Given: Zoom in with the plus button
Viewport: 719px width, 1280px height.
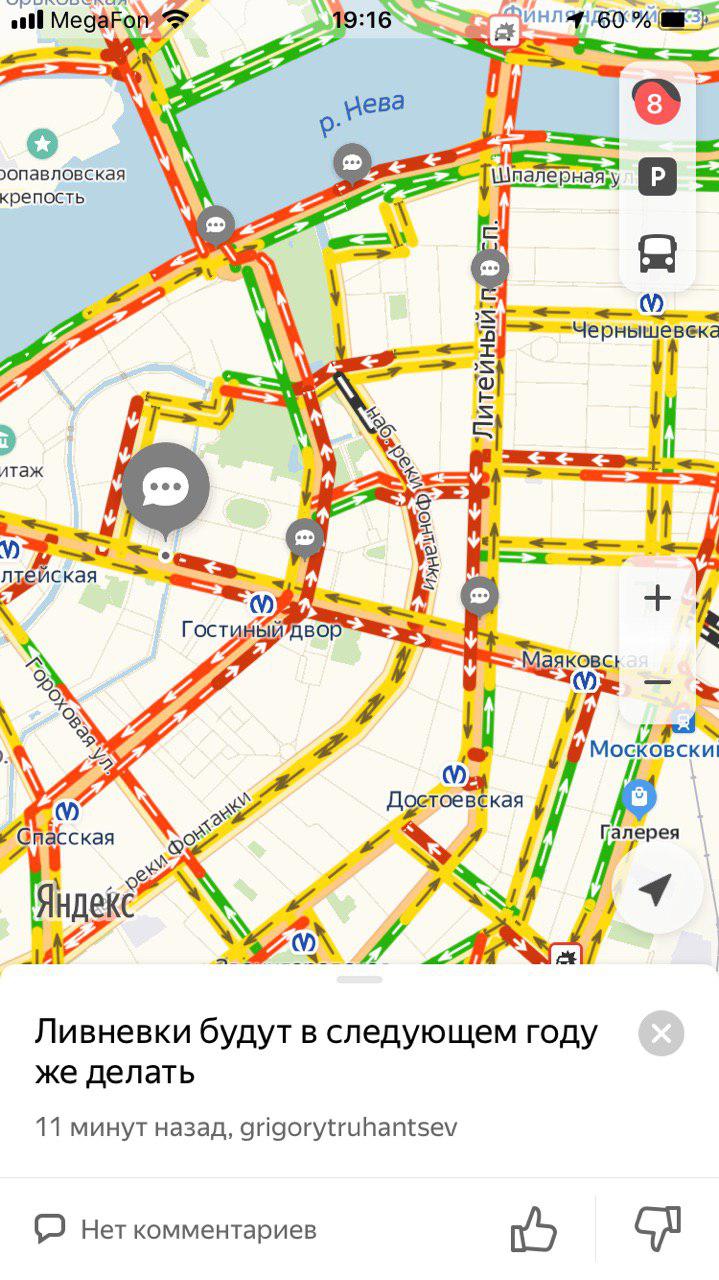Looking at the screenshot, I should 657,599.
